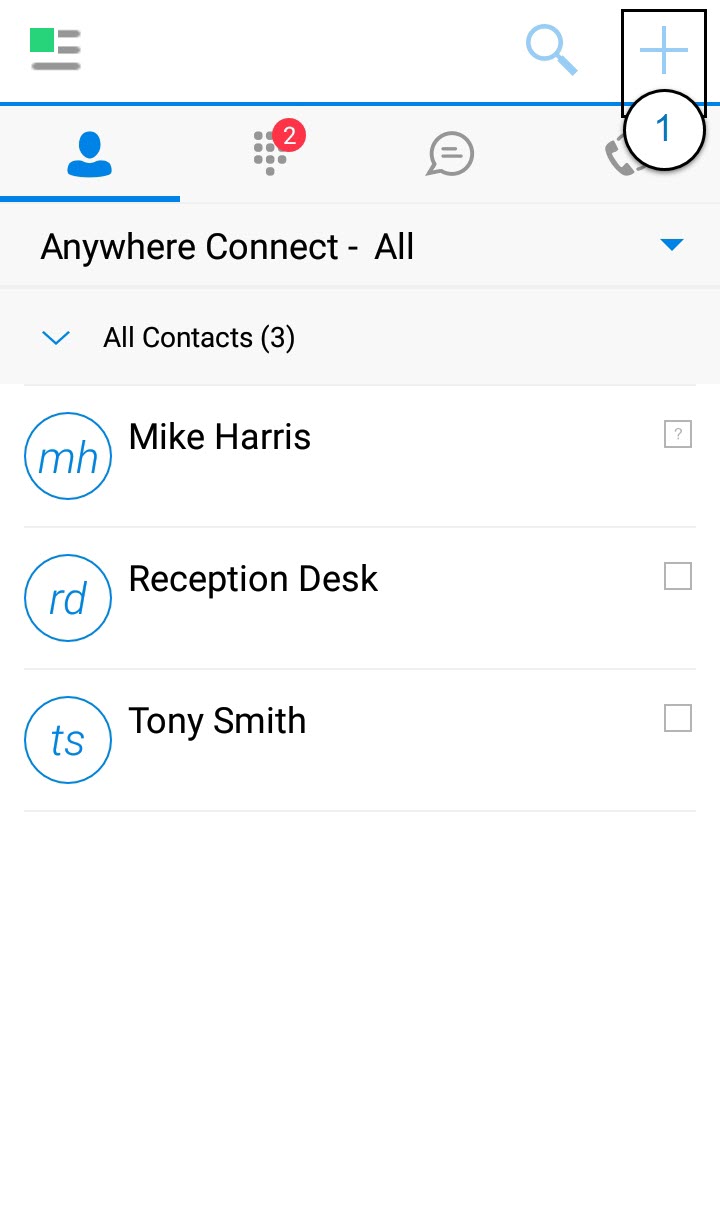Screen dimensions: 720x1226
Task: Open the contact search
Action: pyautogui.click(x=551, y=50)
